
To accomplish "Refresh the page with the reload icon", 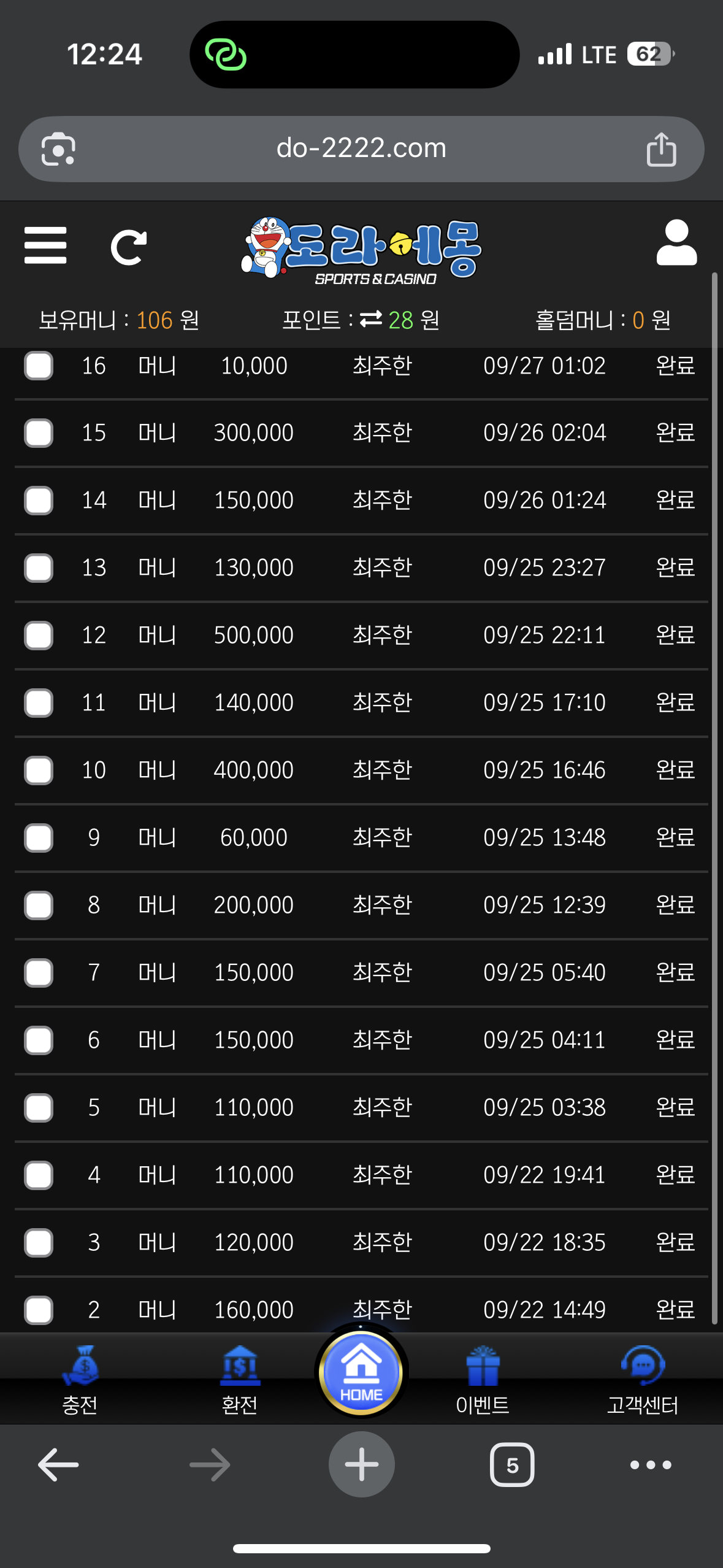I will click(128, 247).
